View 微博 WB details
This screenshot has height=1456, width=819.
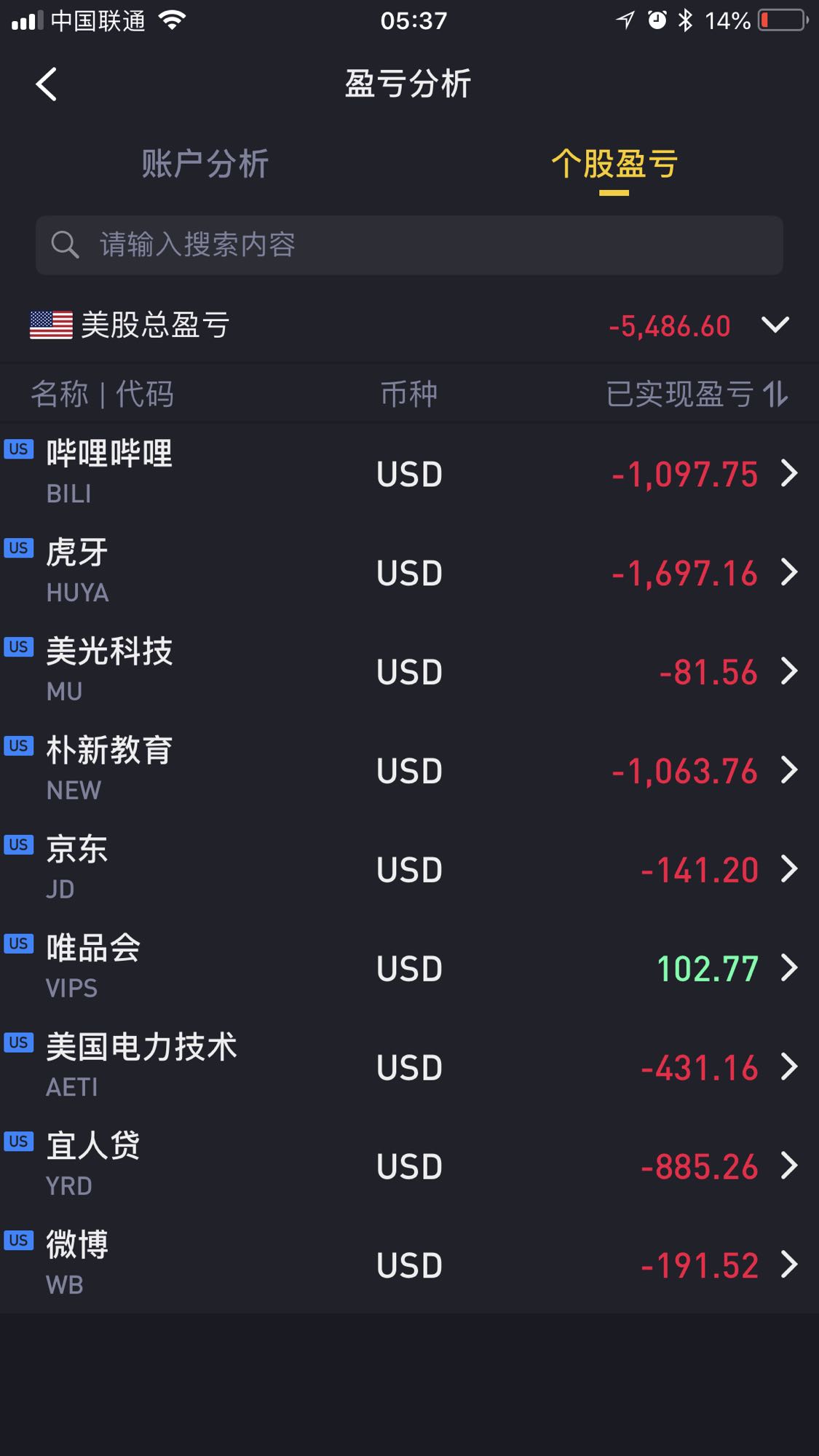click(409, 1265)
